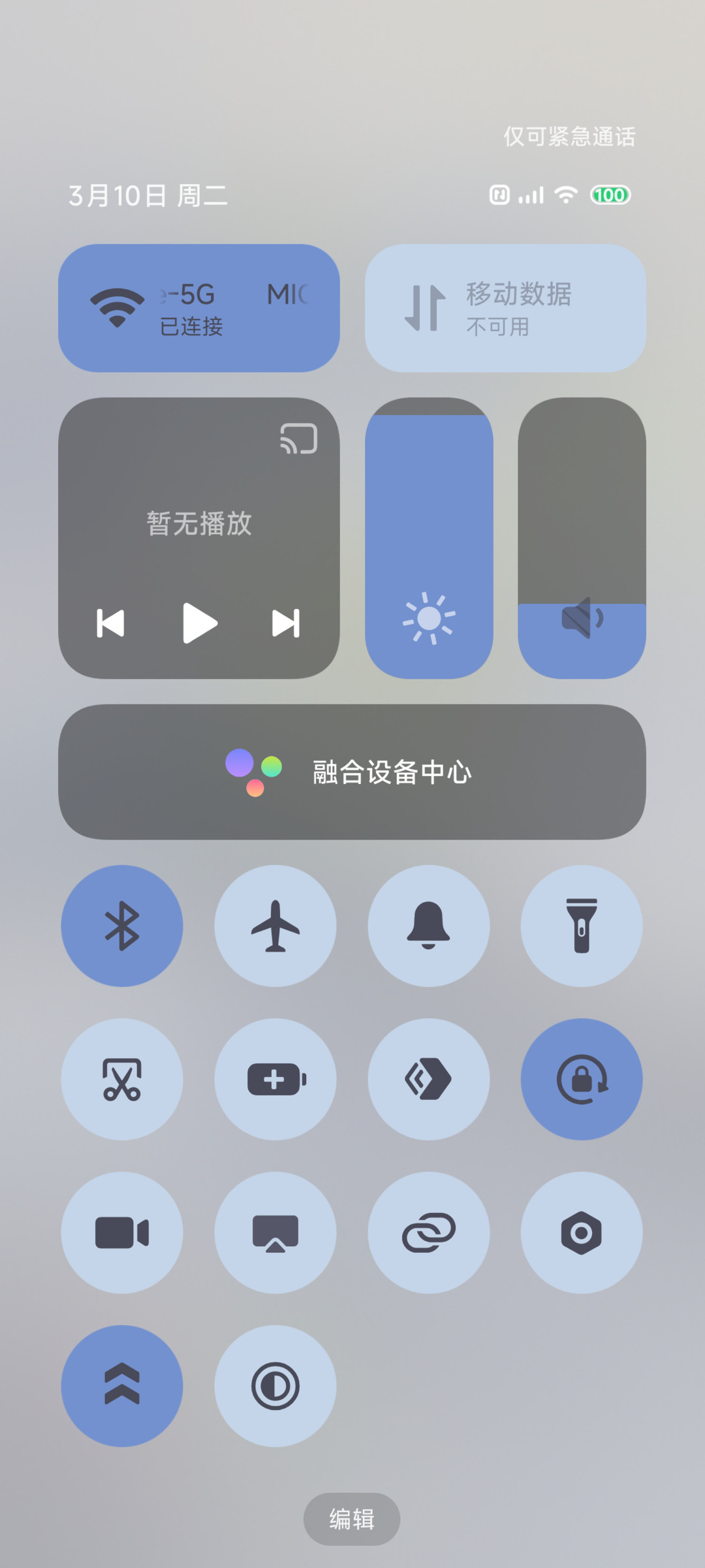Image resolution: width=705 pixels, height=1568 pixels.
Task: Tap 编辑 to edit the tiles
Action: coord(352,1519)
